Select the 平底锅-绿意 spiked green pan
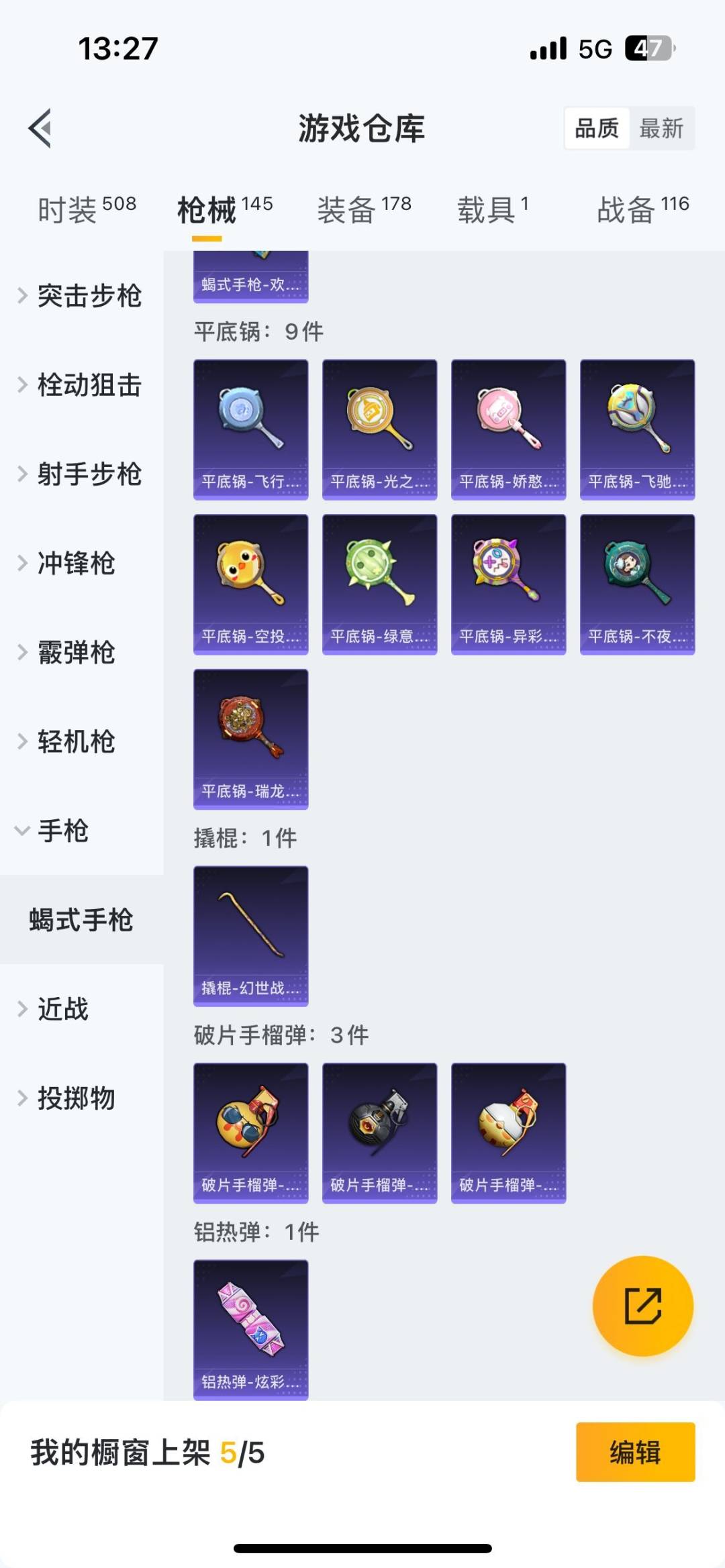 click(379, 584)
